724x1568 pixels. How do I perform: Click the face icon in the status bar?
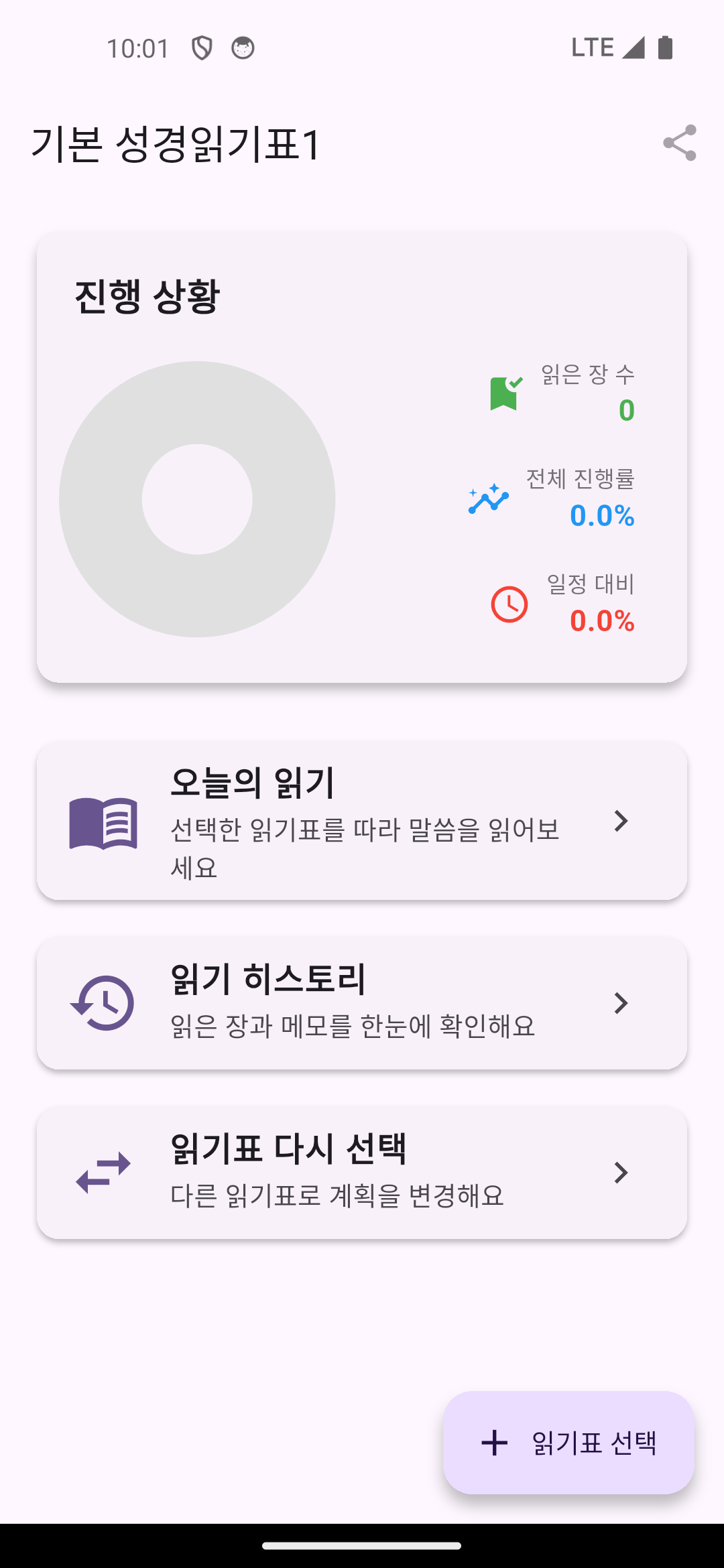242,48
